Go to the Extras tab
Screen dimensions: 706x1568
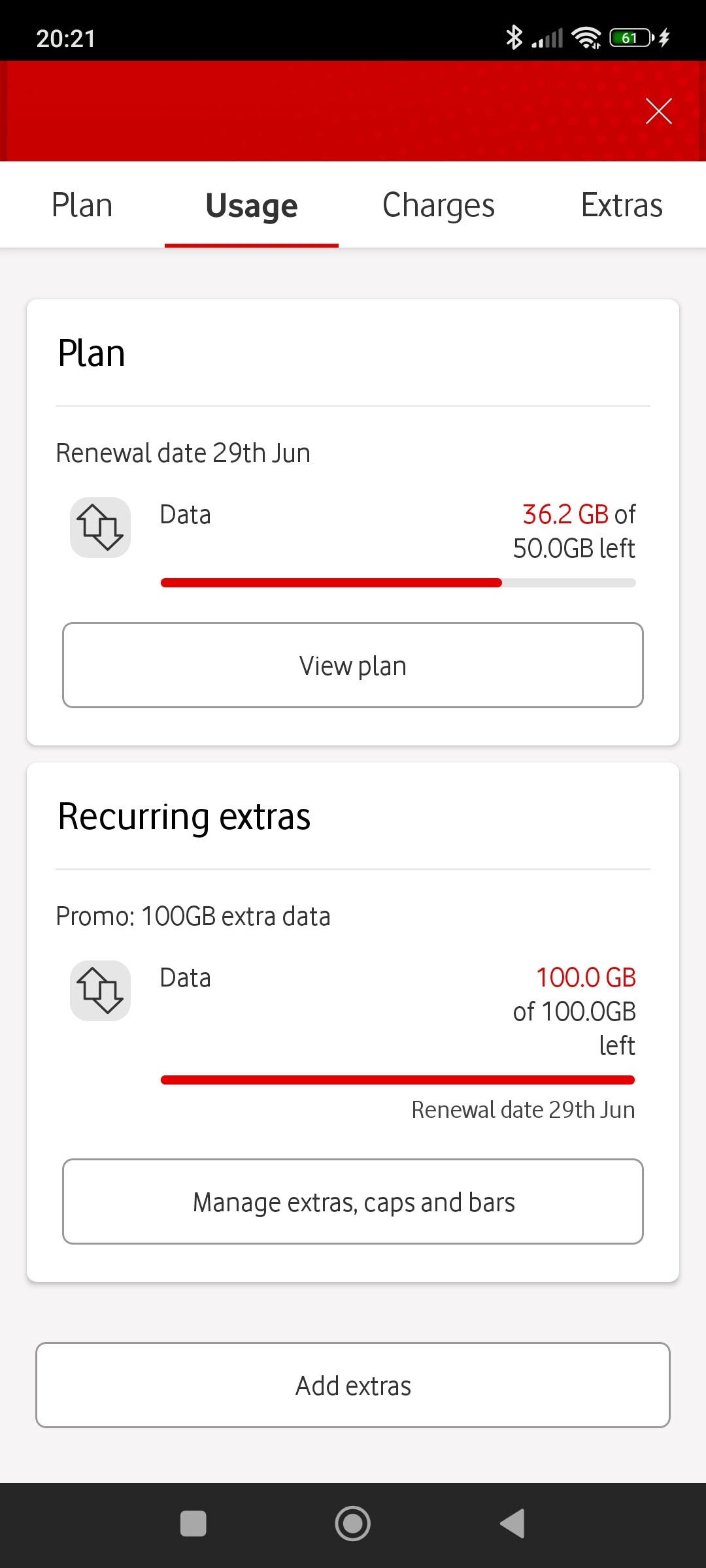point(622,205)
